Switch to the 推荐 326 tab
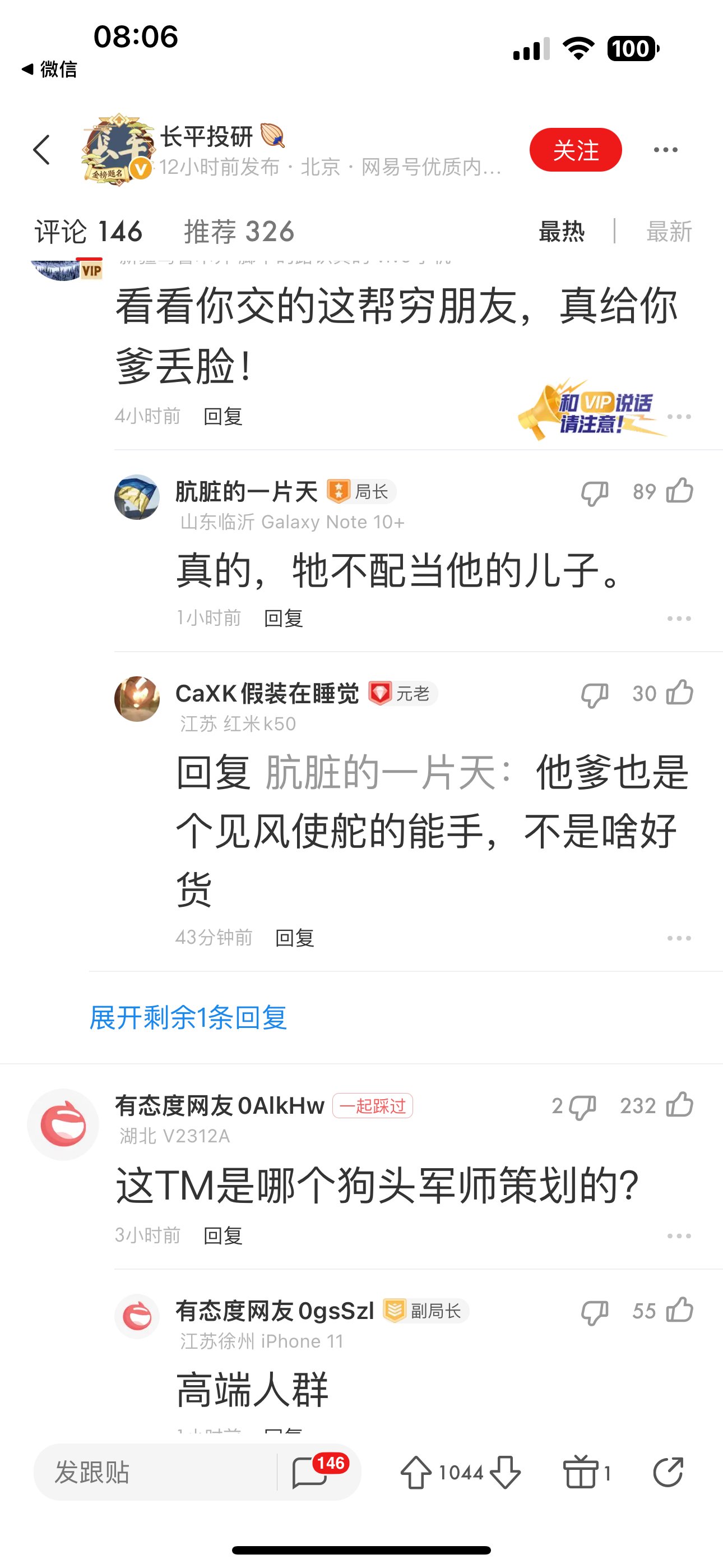Image resolution: width=723 pixels, height=1568 pixels. pos(239,232)
